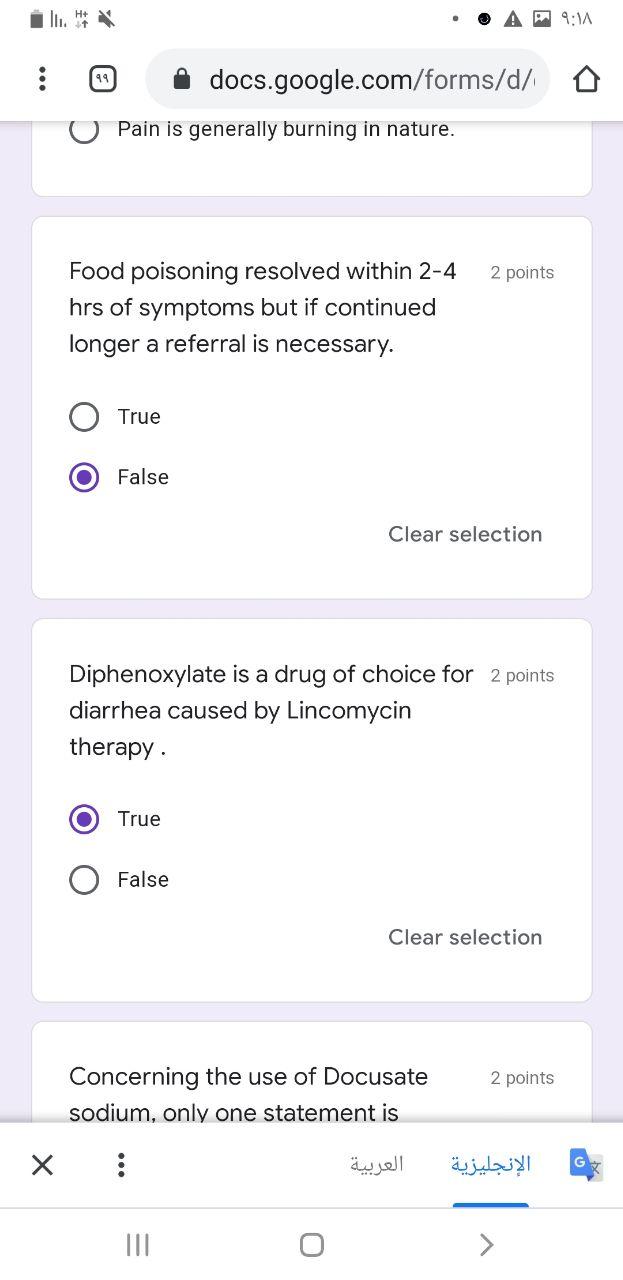Open the browser overflow menu
This screenshot has height=1280, width=623.
(x=42, y=79)
